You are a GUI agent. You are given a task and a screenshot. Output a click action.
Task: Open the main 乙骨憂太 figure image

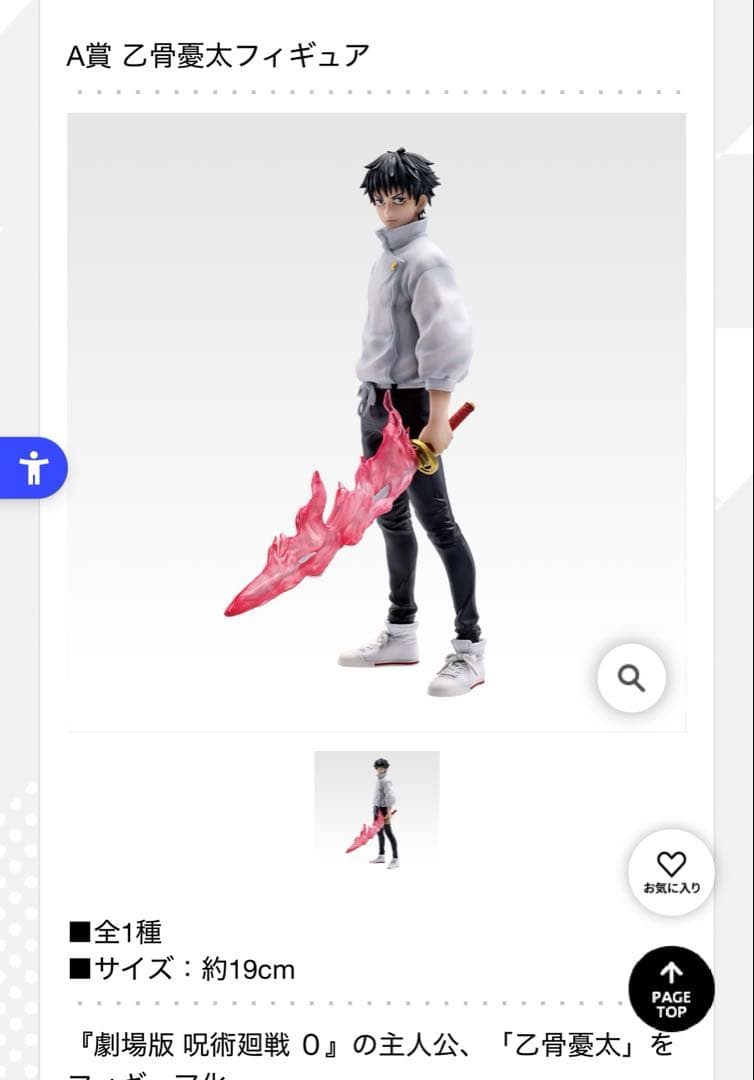click(x=376, y=421)
